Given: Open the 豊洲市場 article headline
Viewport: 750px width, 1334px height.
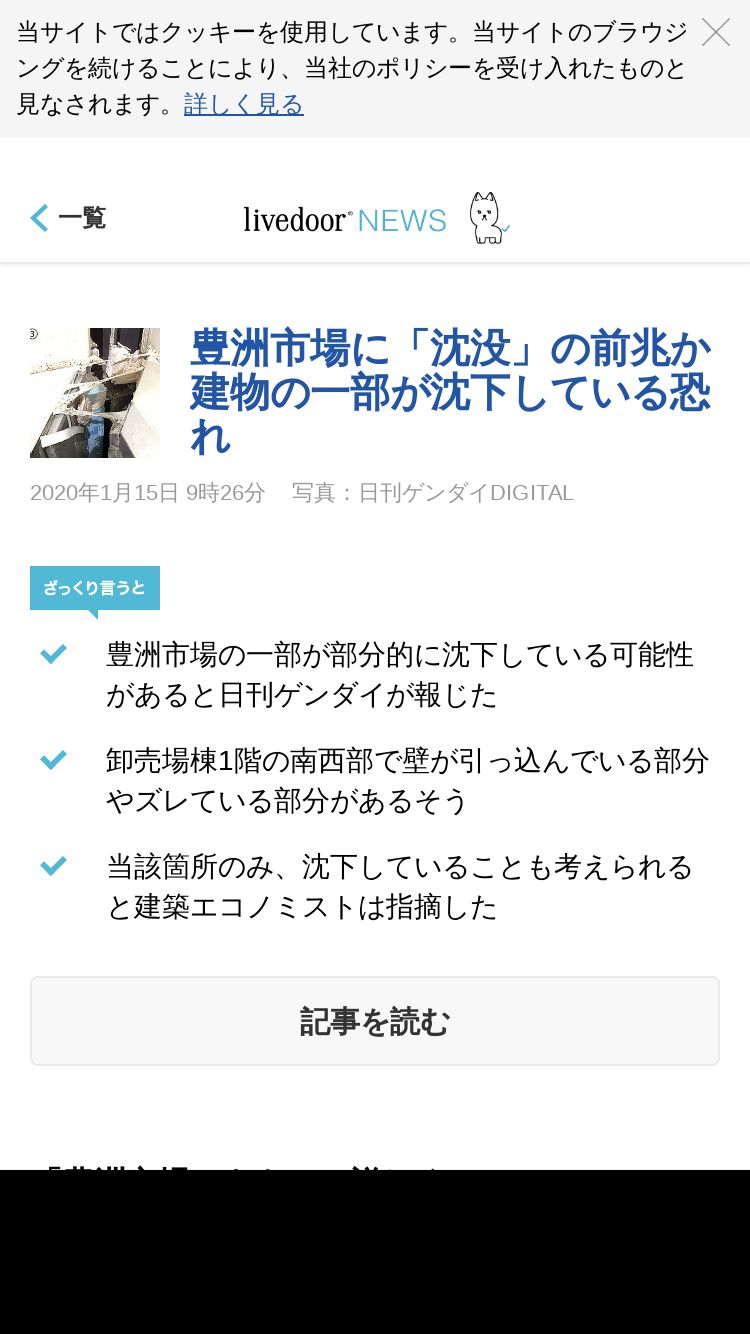Looking at the screenshot, I should (x=451, y=392).
